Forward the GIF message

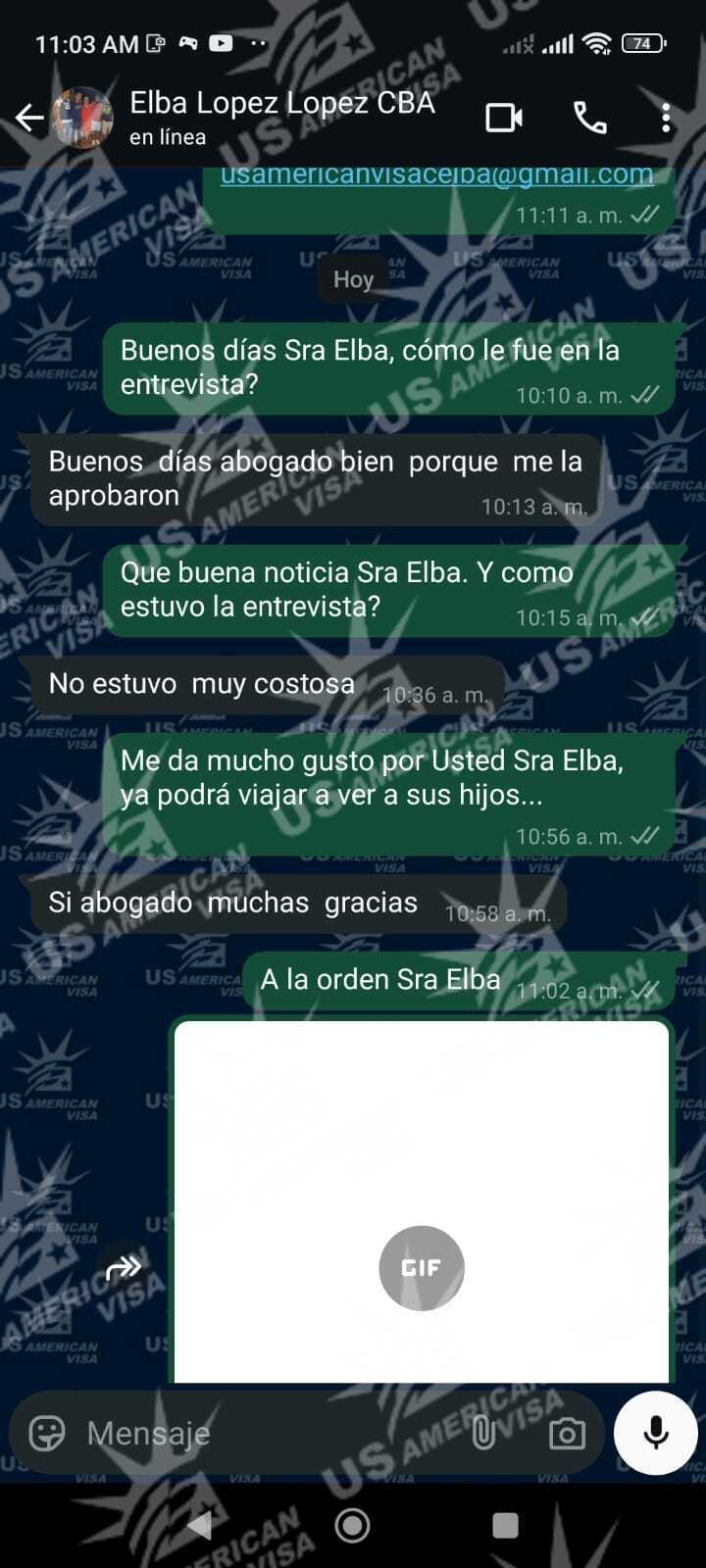124,1268
